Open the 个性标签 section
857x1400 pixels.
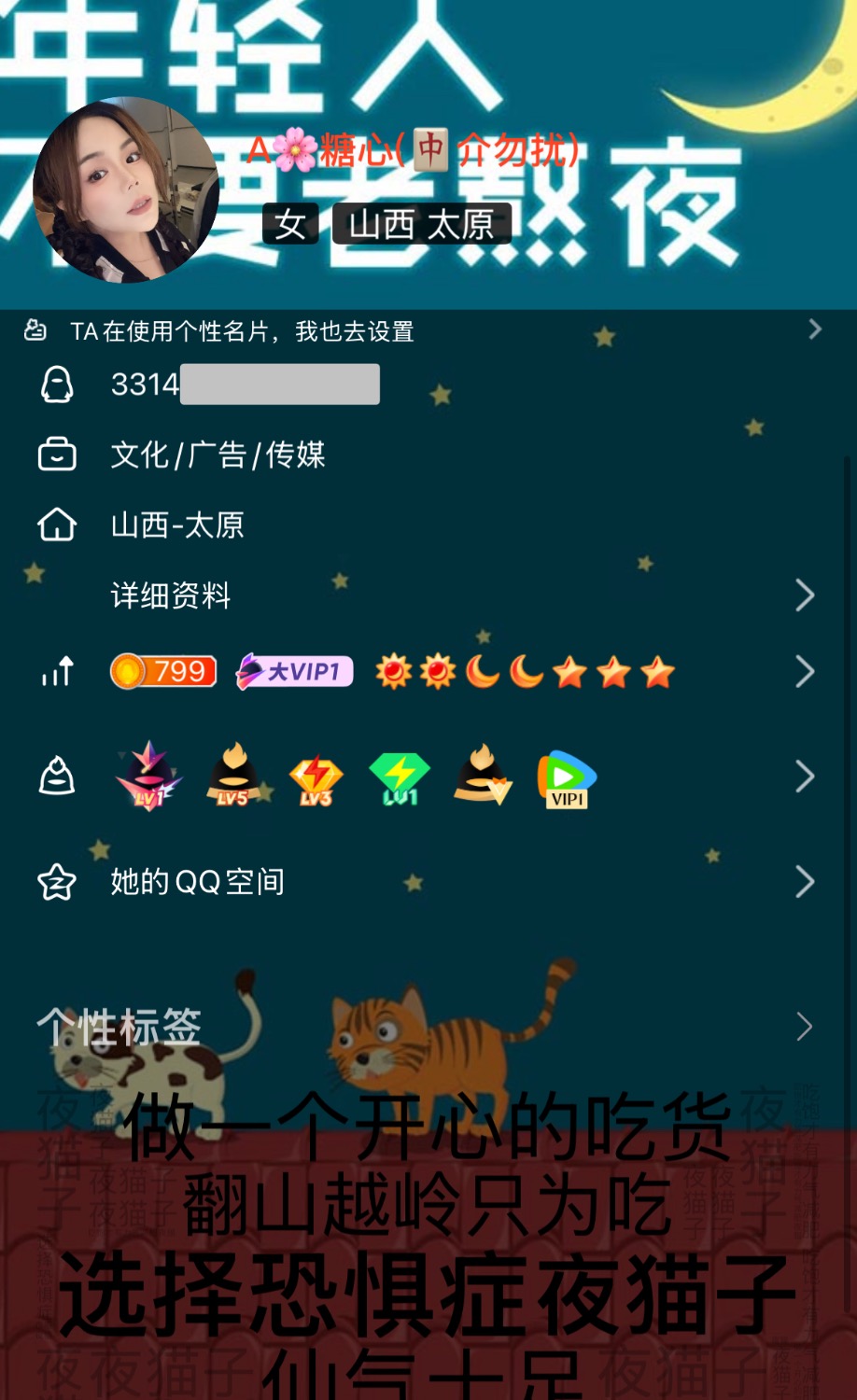pos(428,1027)
